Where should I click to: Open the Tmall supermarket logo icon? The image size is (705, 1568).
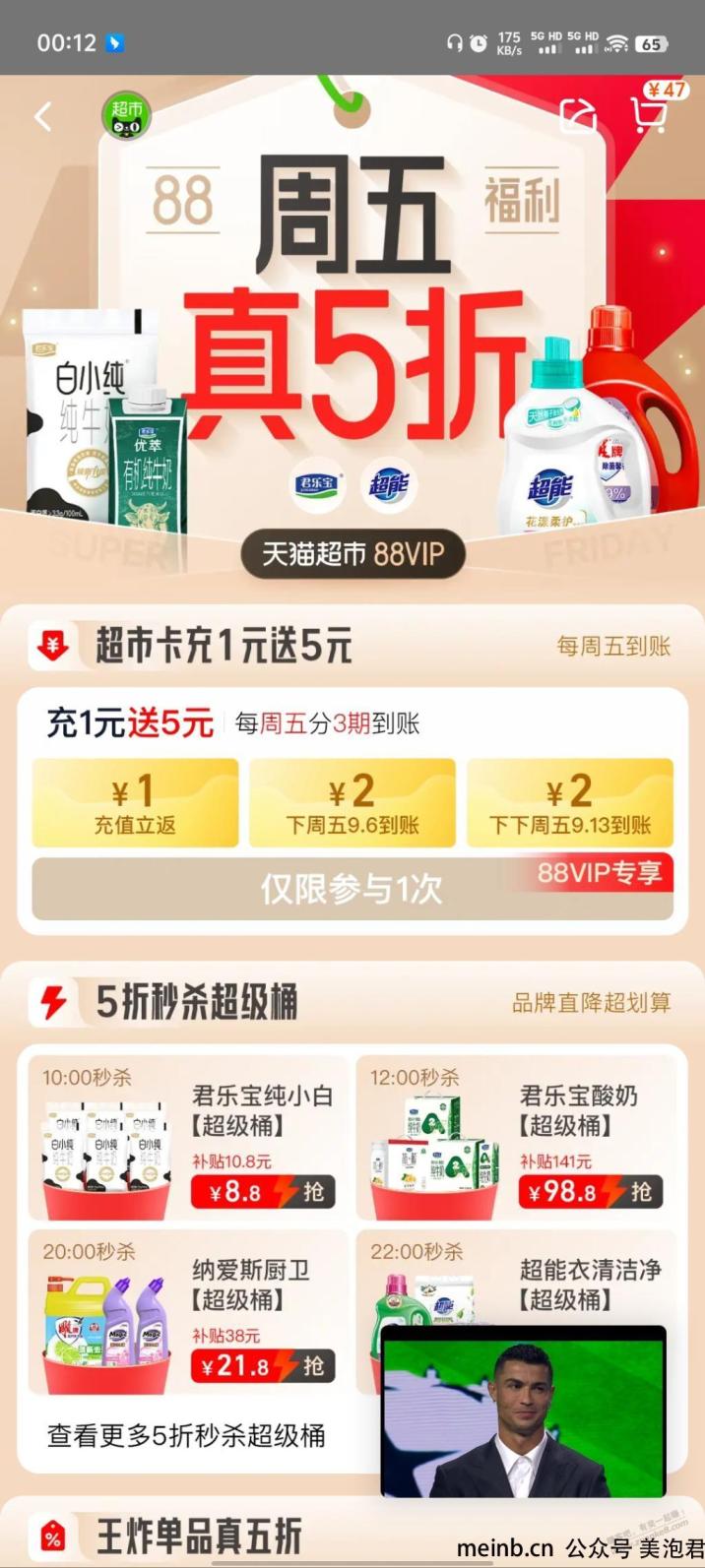tap(127, 117)
